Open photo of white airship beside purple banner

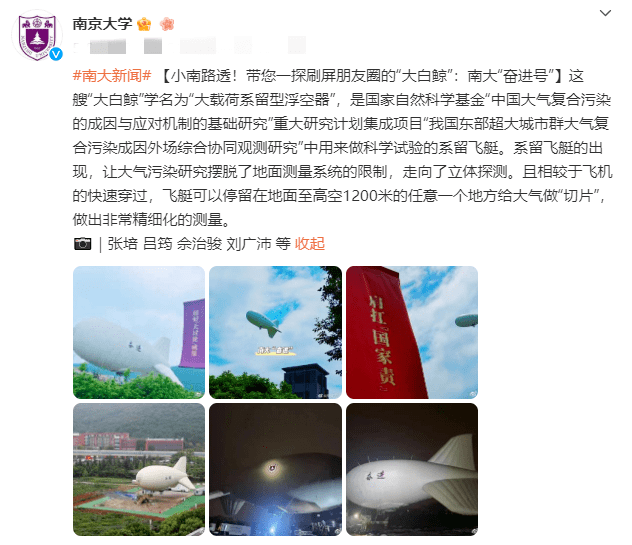pyautogui.click(x=138, y=332)
